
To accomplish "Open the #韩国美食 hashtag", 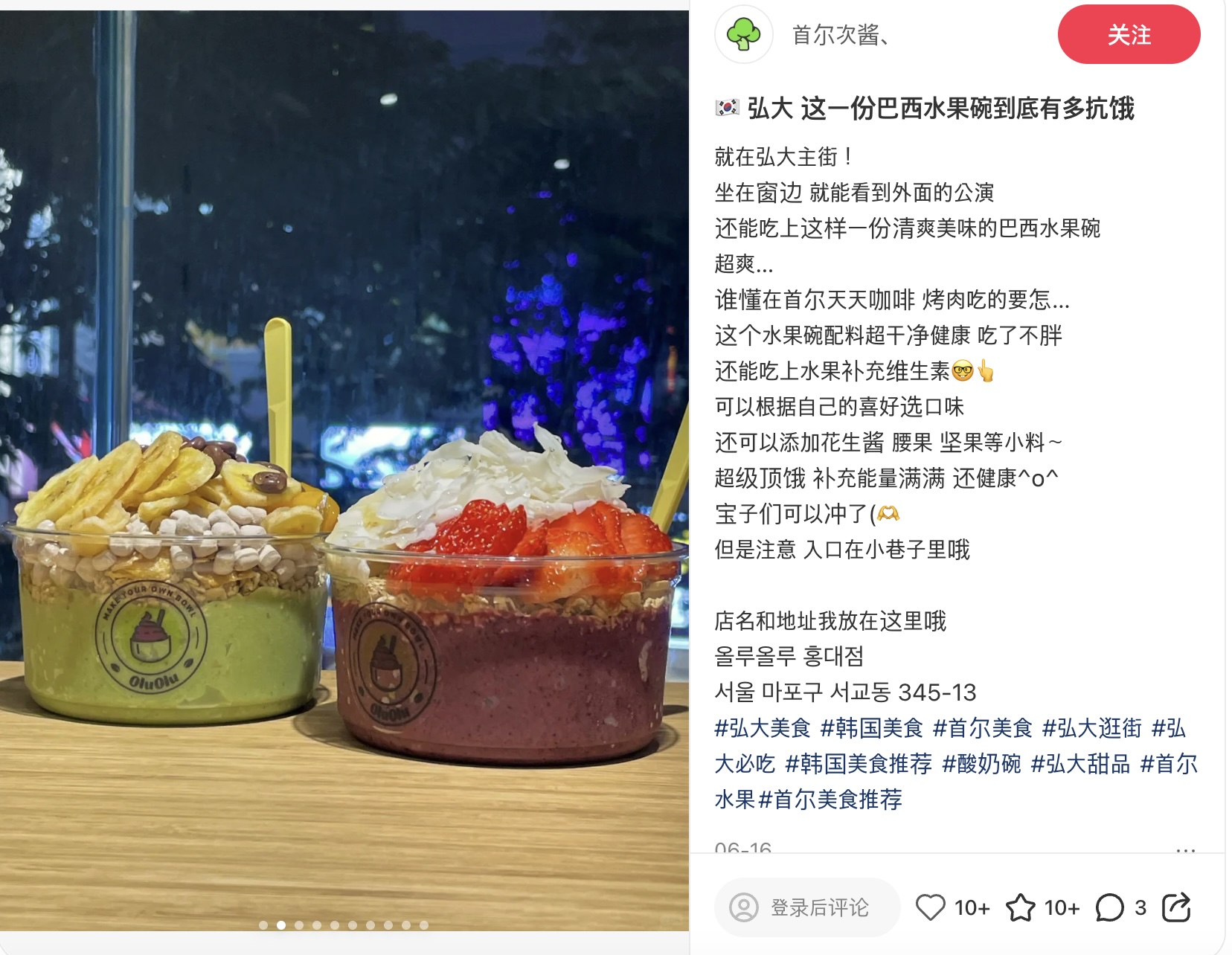I will [871, 728].
